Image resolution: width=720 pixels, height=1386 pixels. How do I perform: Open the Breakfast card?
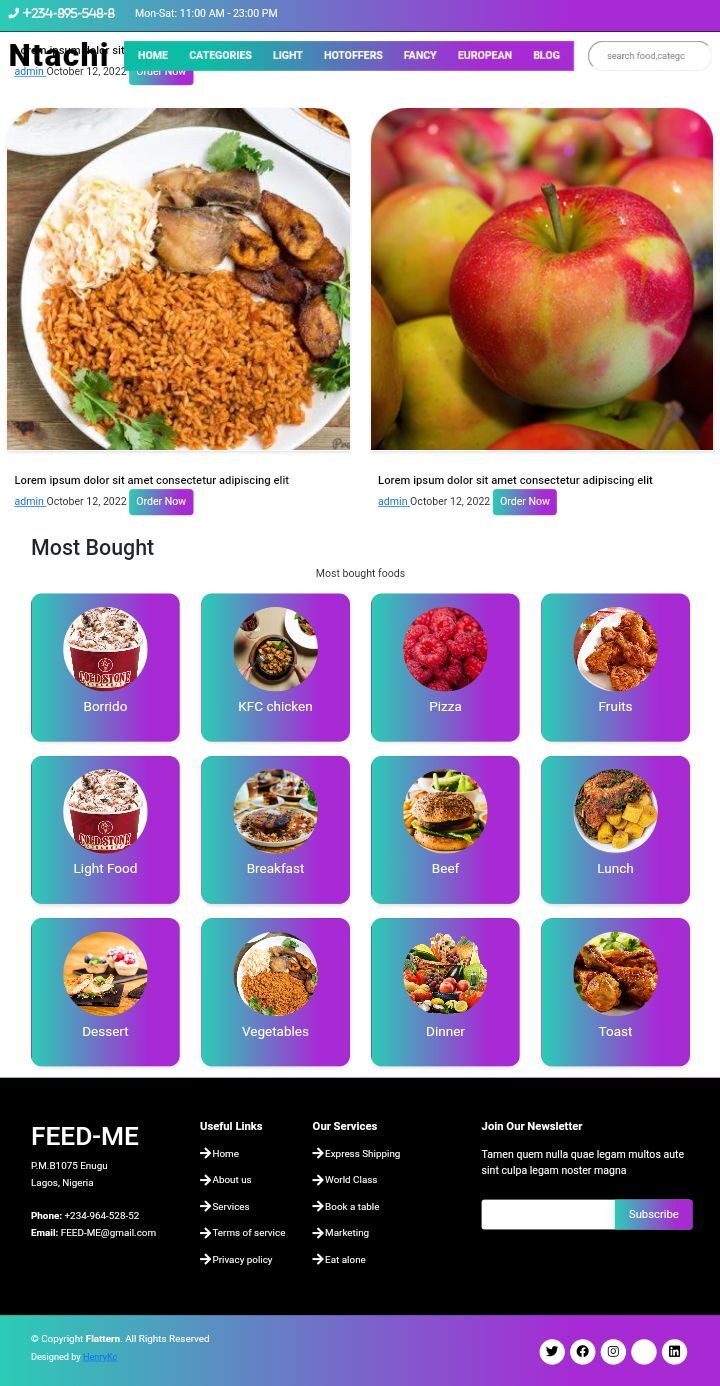pos(275,830)
